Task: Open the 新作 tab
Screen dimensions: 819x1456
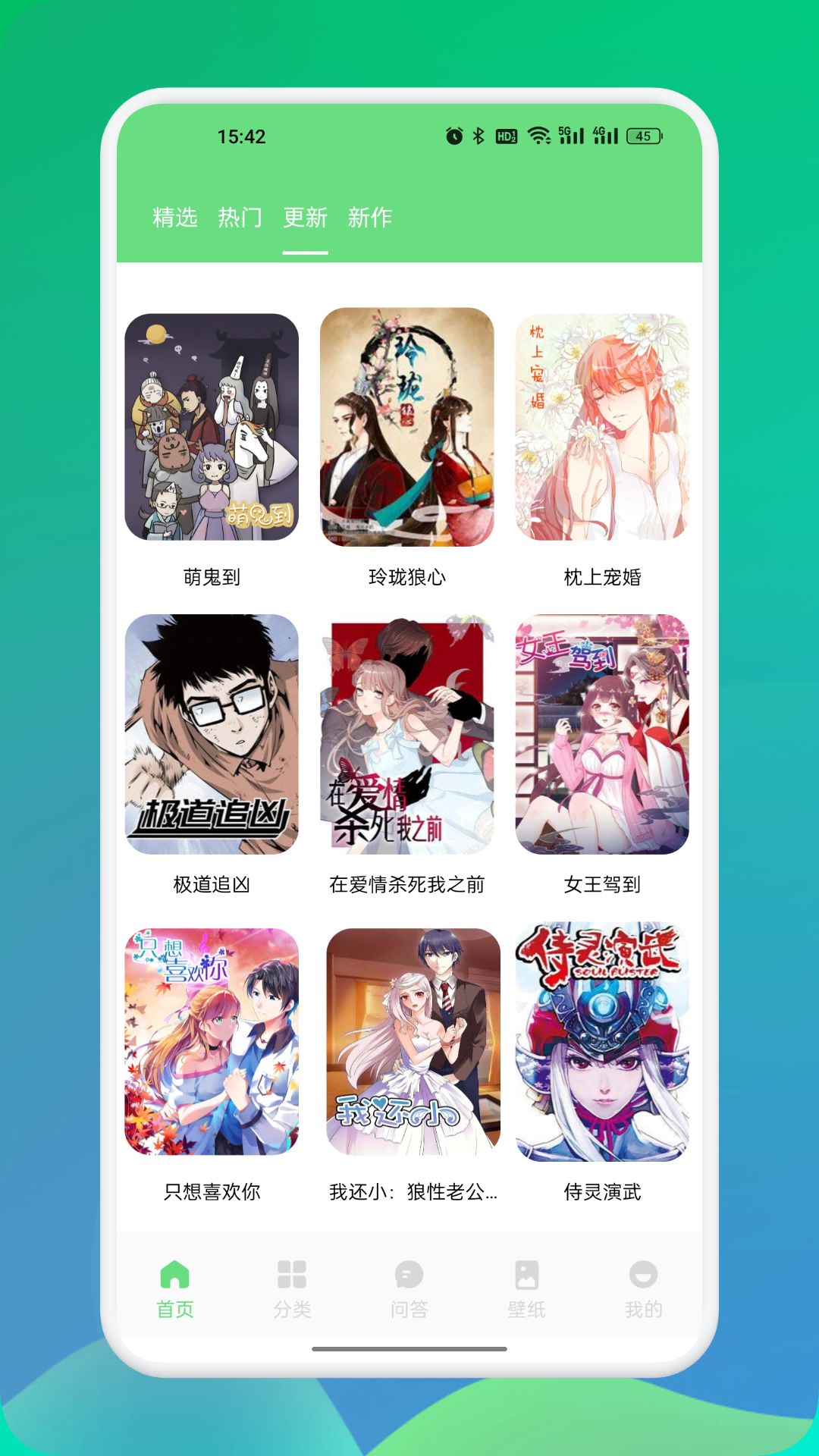Action: pyautogui.click(x=369, y=218)
